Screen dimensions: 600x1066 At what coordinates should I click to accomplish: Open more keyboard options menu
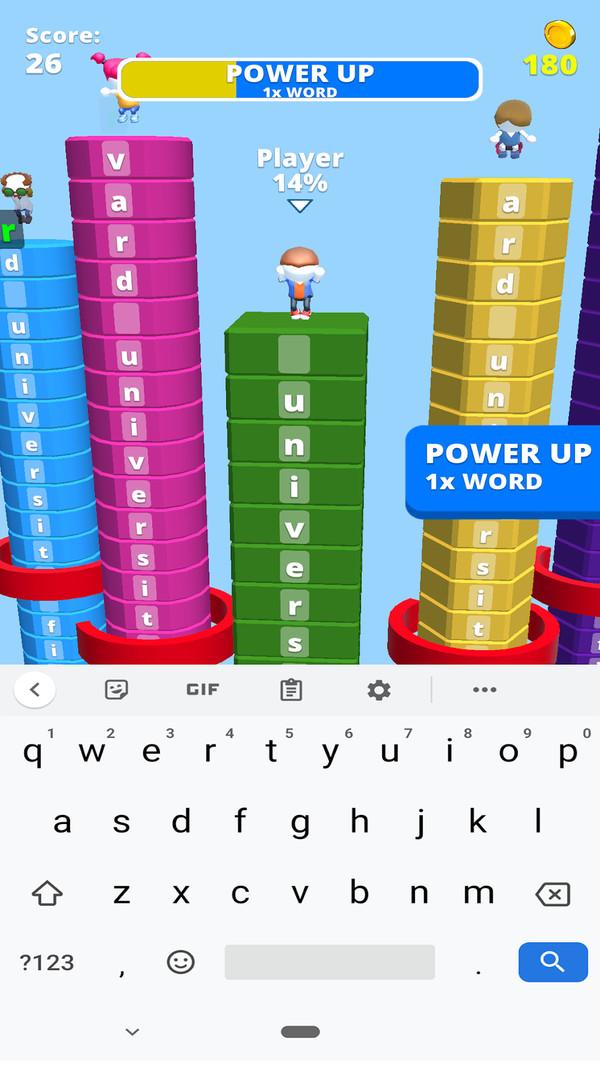484,689
